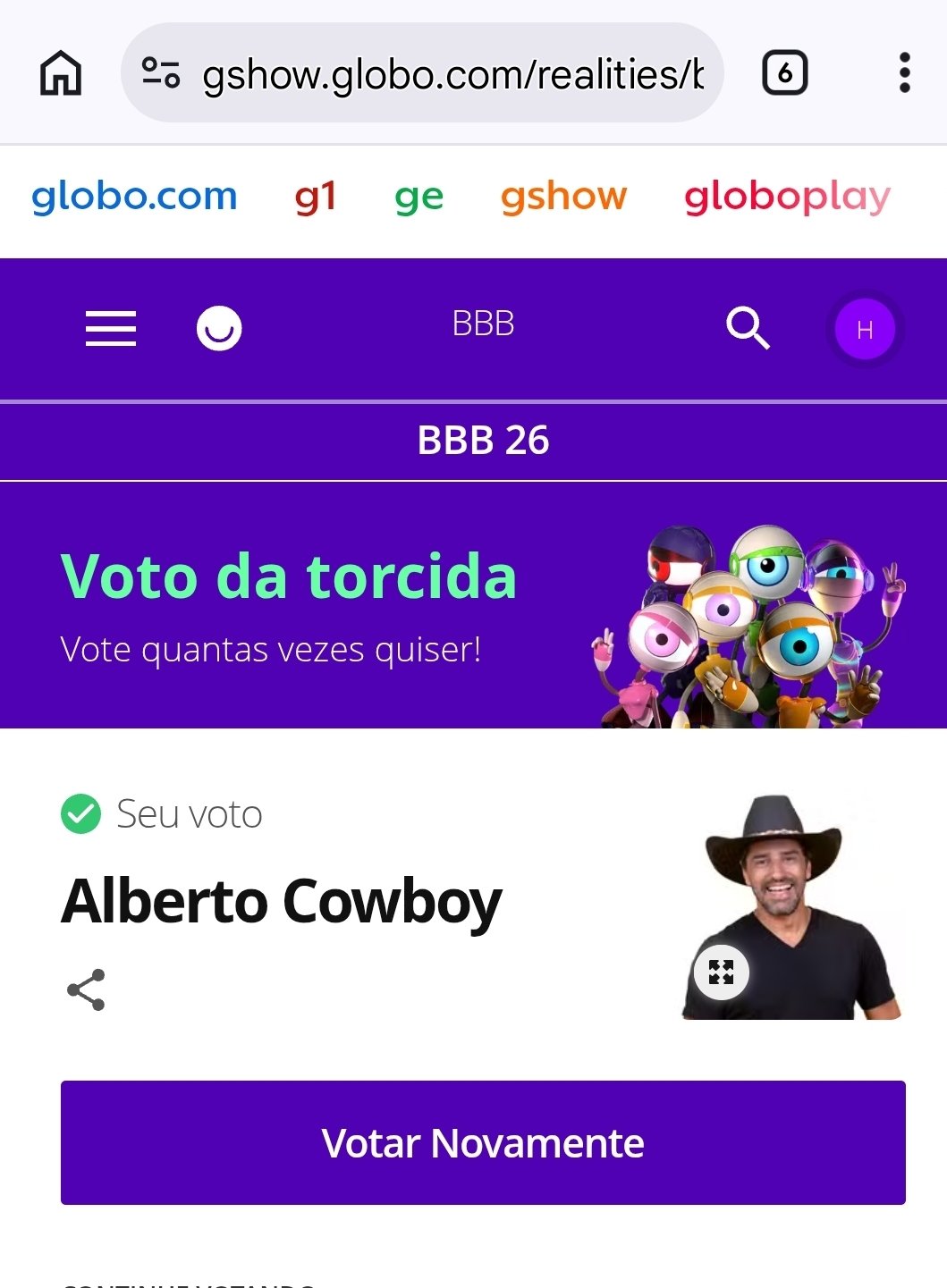This screenshot has width=947, height=1288.
Task: Open the browser overflow menu
Action: pos(904,73)
